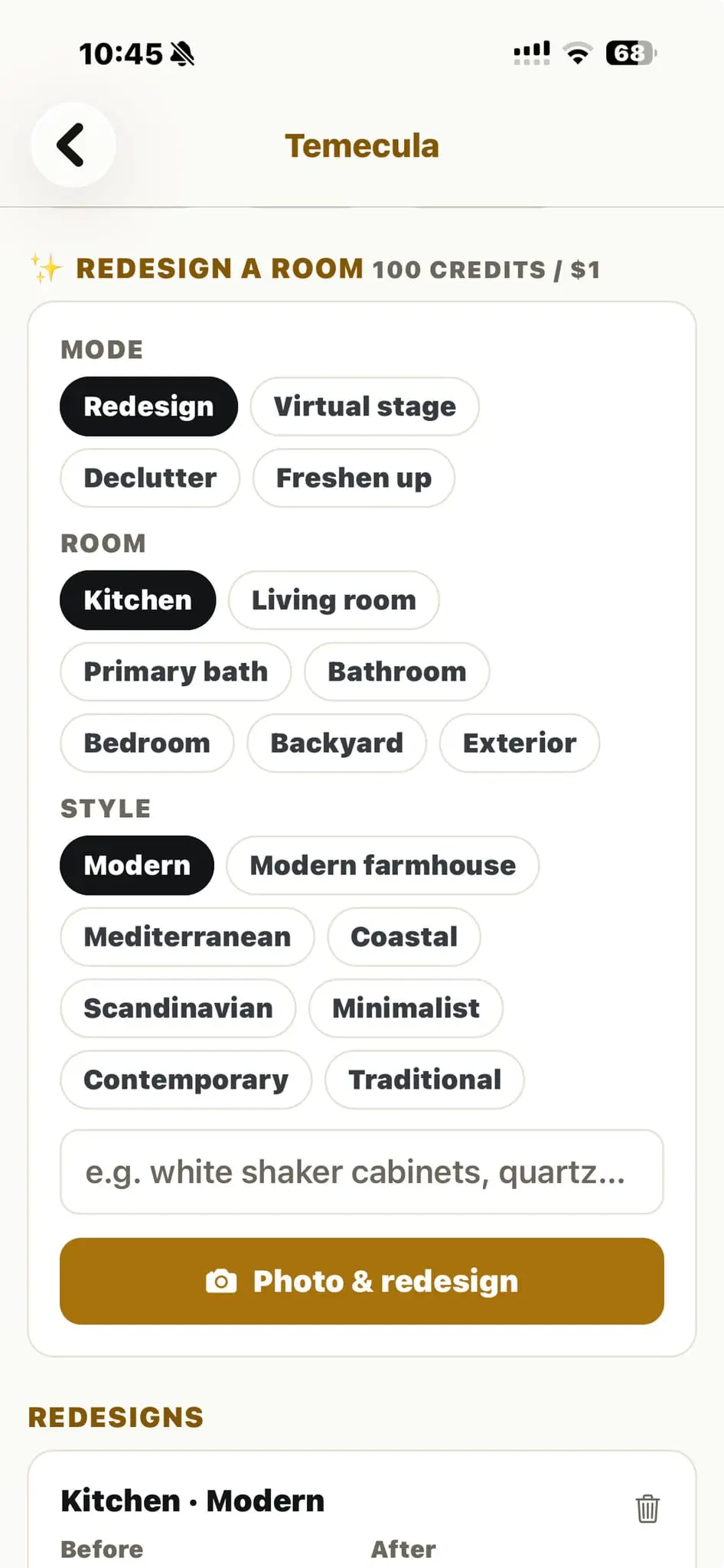The image size is (724, 1568).
Task: Switch mode to Freshen up
Action: click(x=354, y=478)
